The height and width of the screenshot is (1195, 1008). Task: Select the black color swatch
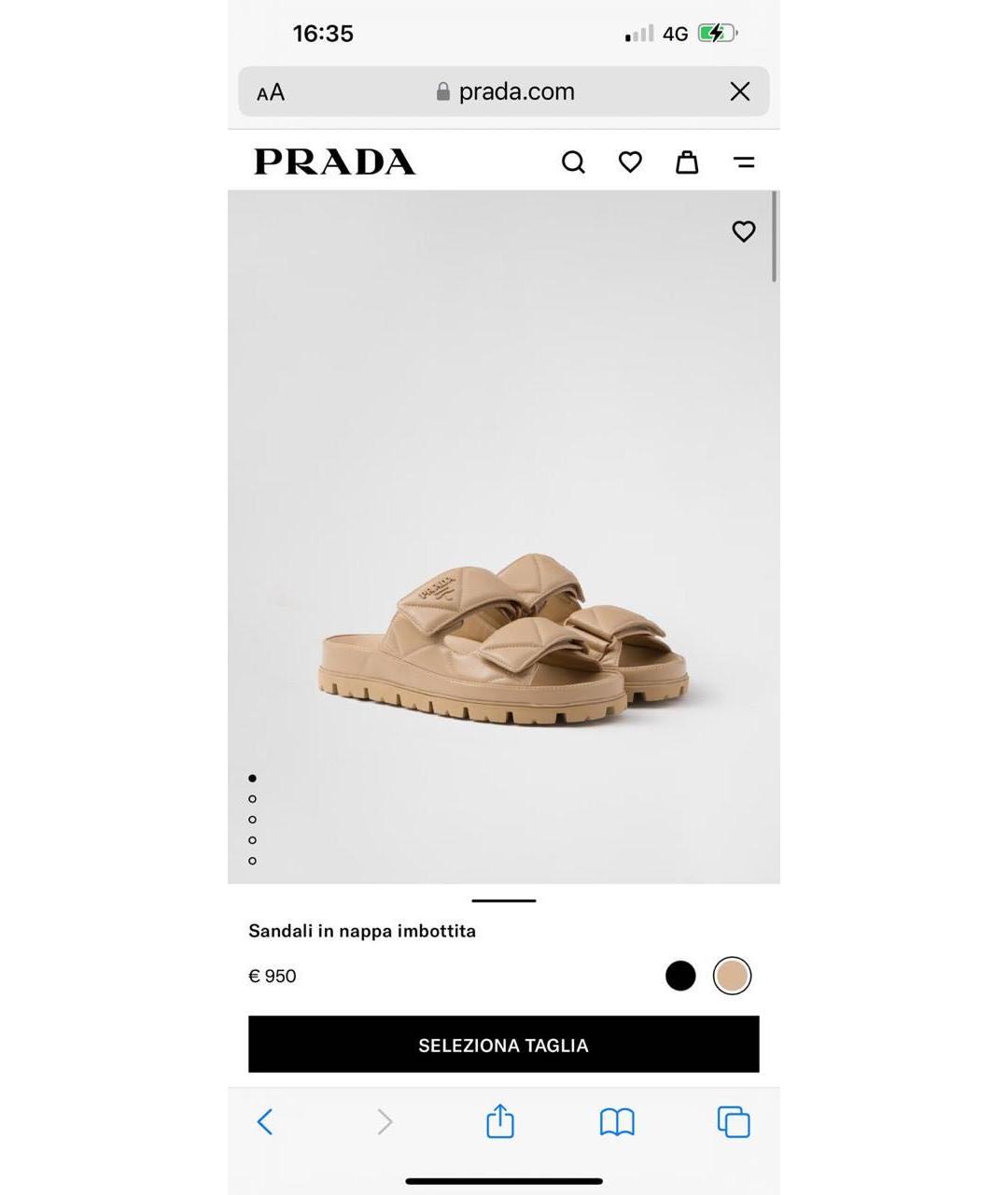tap(680, 976)
